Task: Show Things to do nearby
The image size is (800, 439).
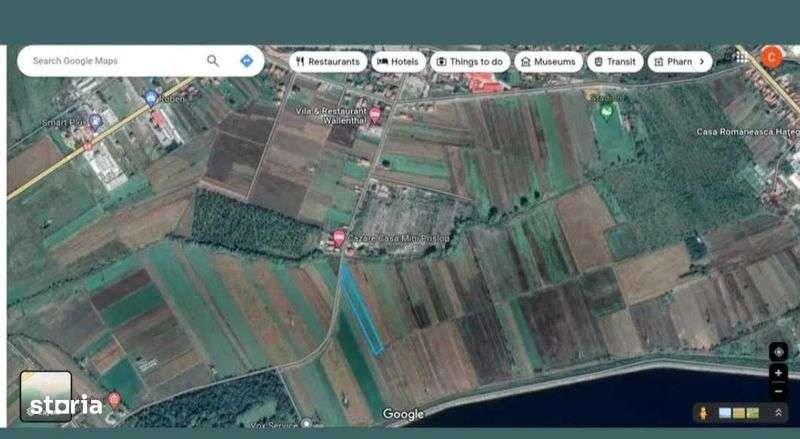Action: point(469,62)
